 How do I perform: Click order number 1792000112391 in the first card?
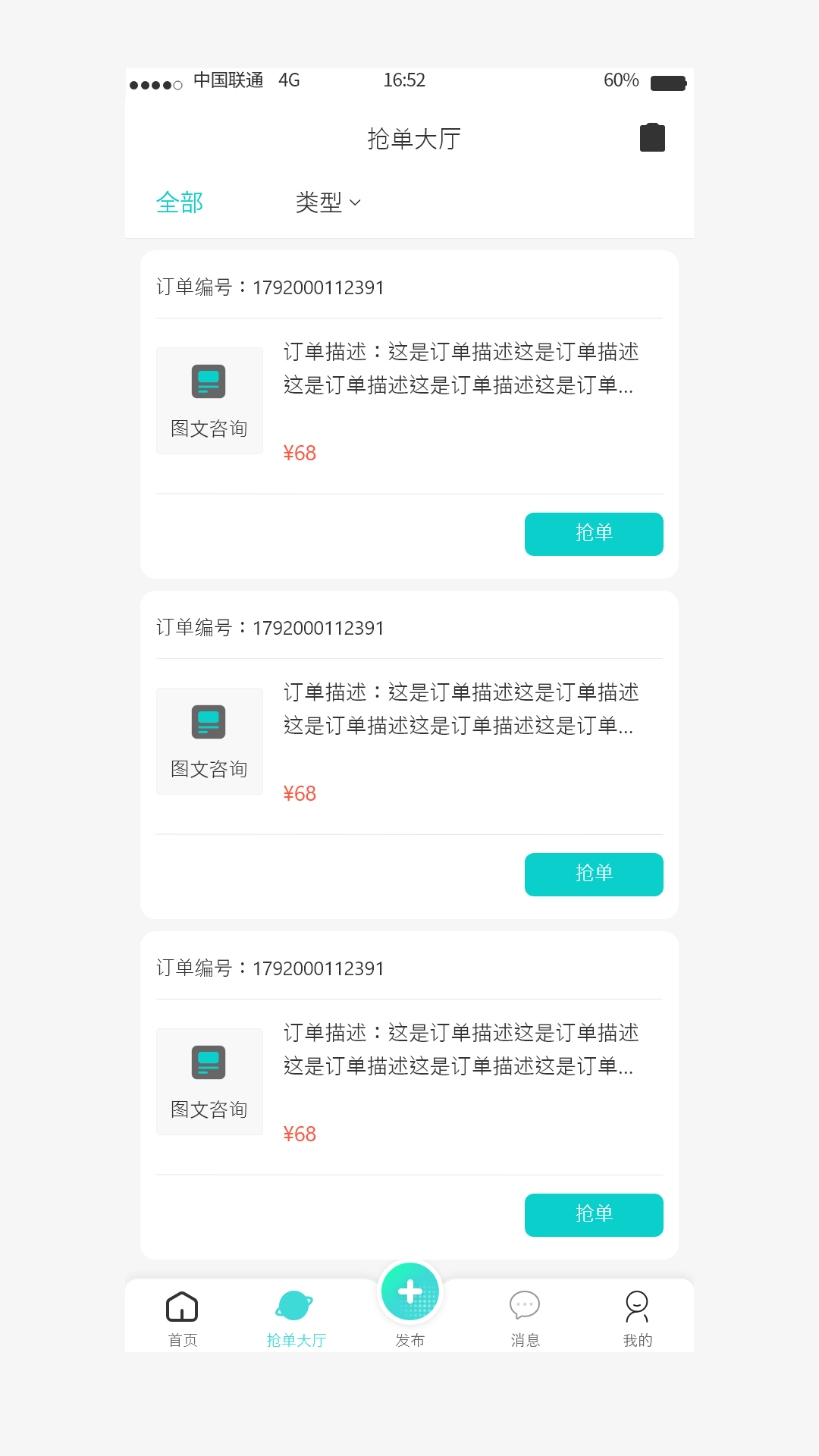click(x=271, y=287)
